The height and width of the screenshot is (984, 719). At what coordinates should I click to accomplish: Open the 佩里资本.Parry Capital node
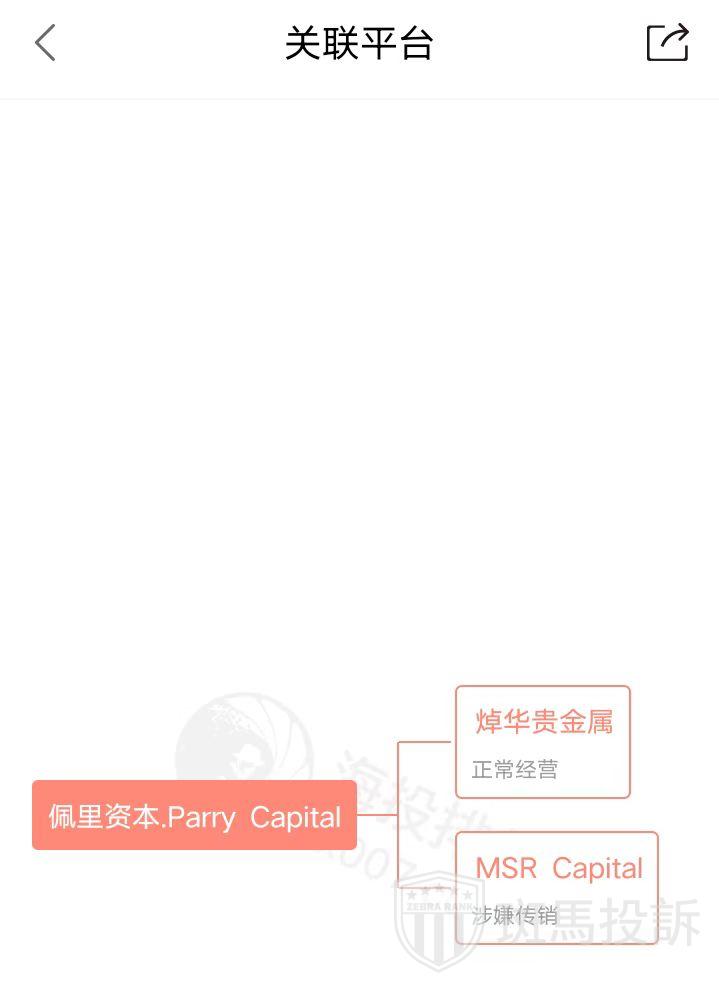click(x=194, y=816)
